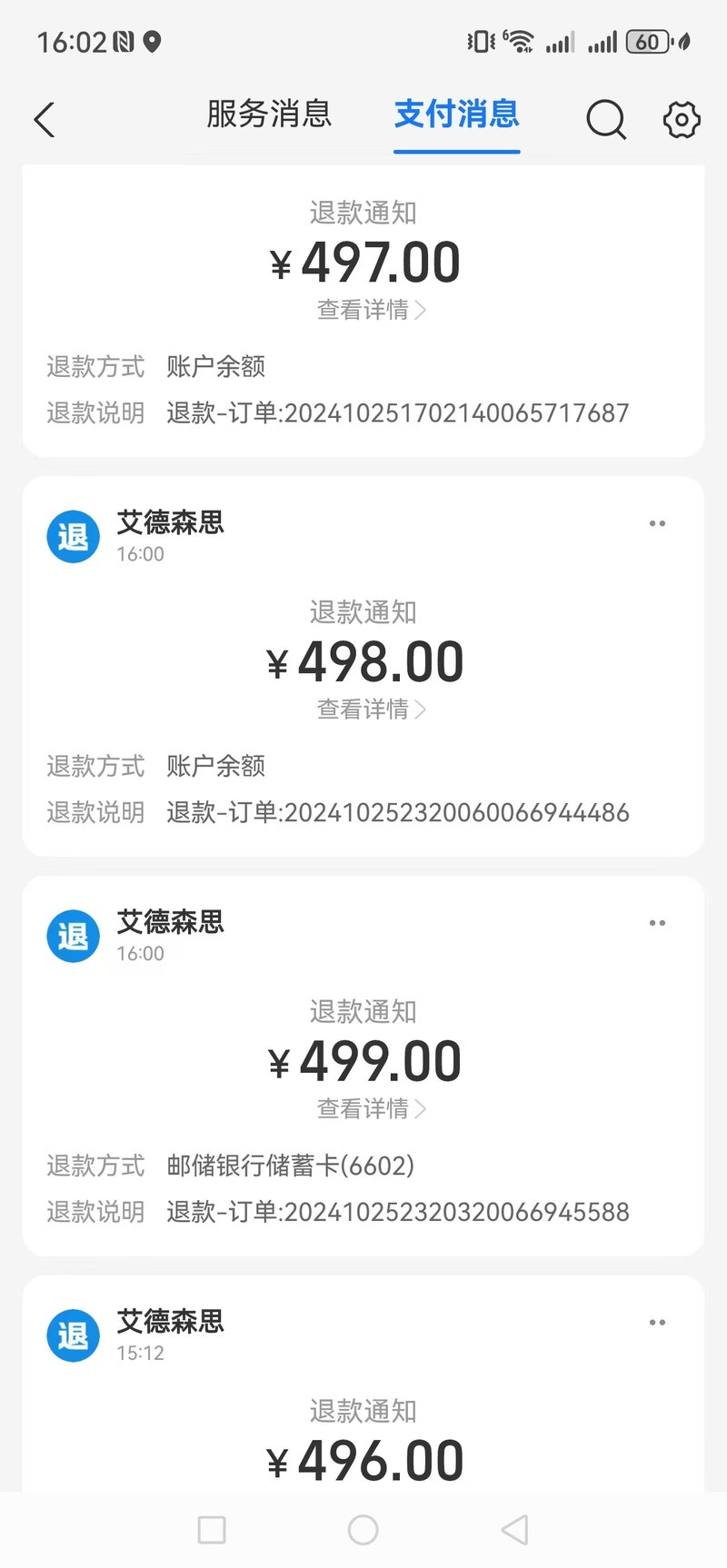Switch to the 服务消息 tab
This screenshot has width=727, height=1568.
point(269,114)
